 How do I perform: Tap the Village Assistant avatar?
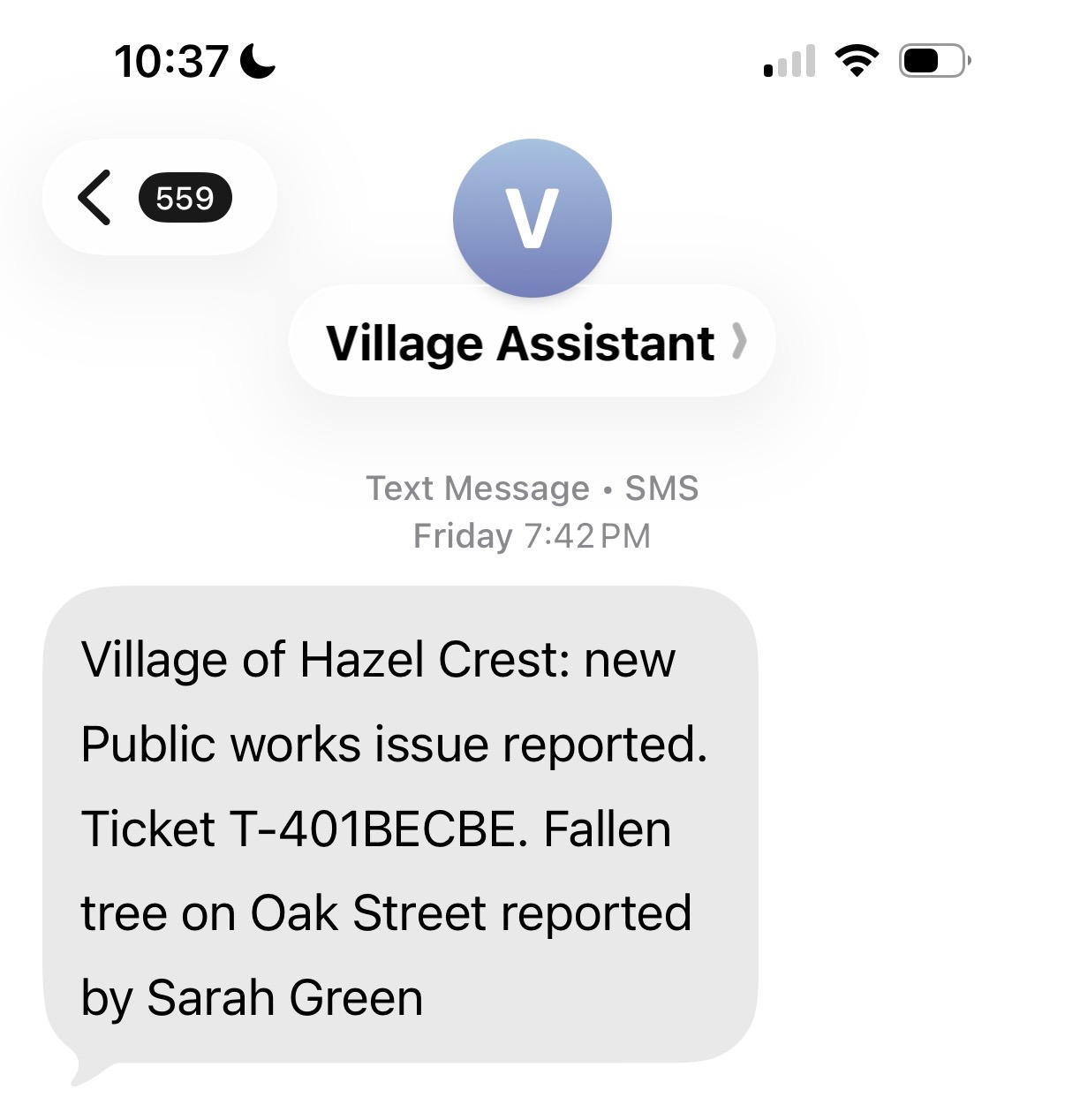pos(532,217)
